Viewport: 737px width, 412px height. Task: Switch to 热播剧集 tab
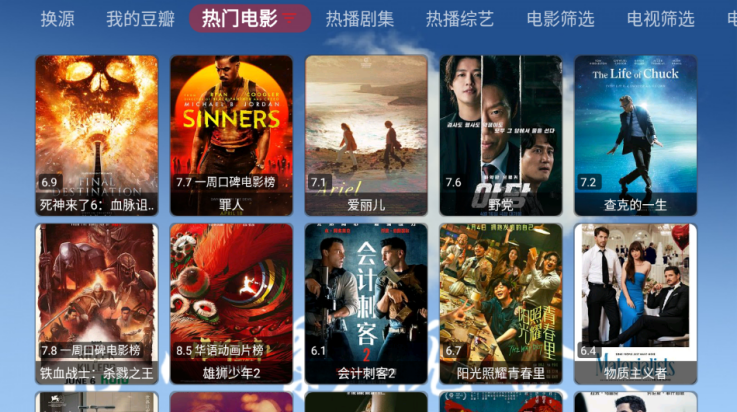coord(360,19)
